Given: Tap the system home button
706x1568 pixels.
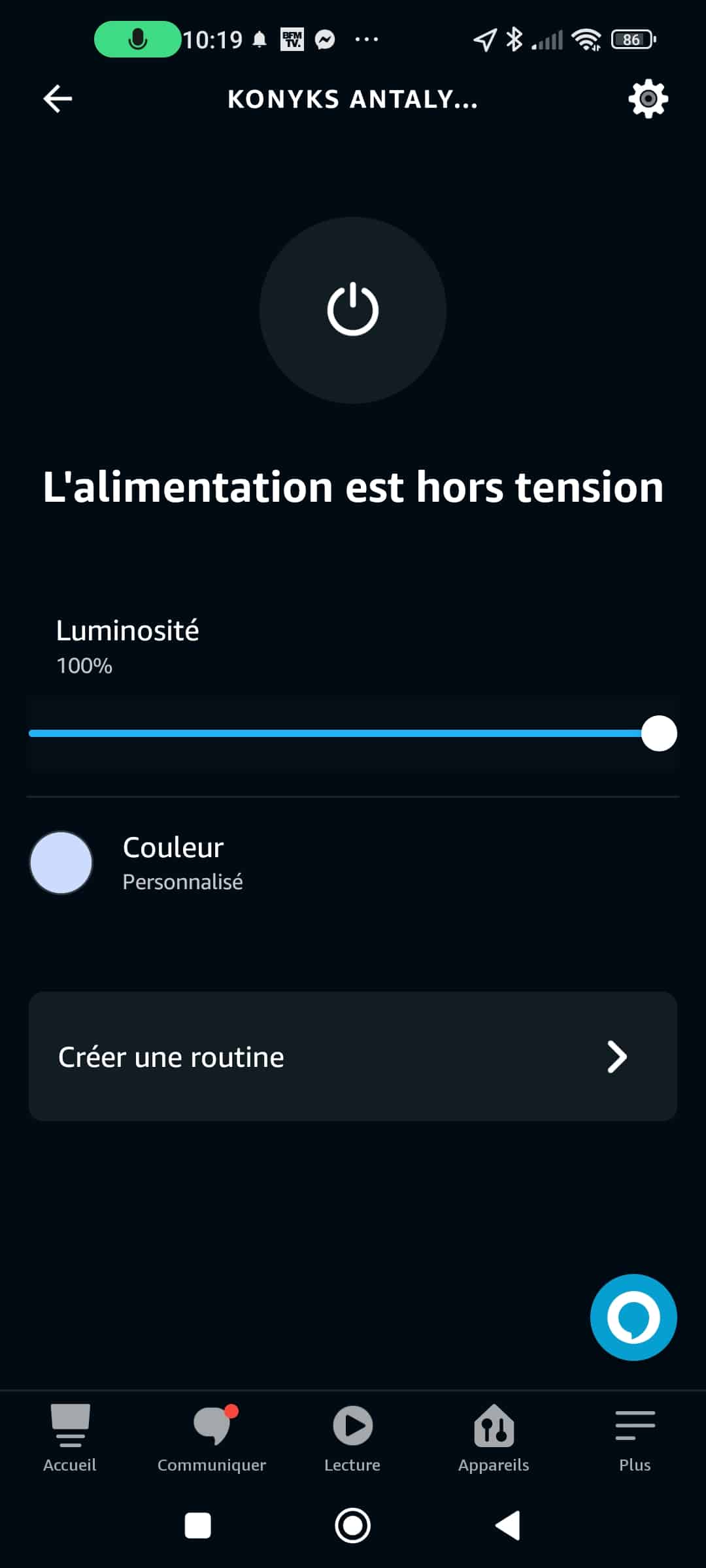Looking at the screenshot, I should coord(353,1526).
